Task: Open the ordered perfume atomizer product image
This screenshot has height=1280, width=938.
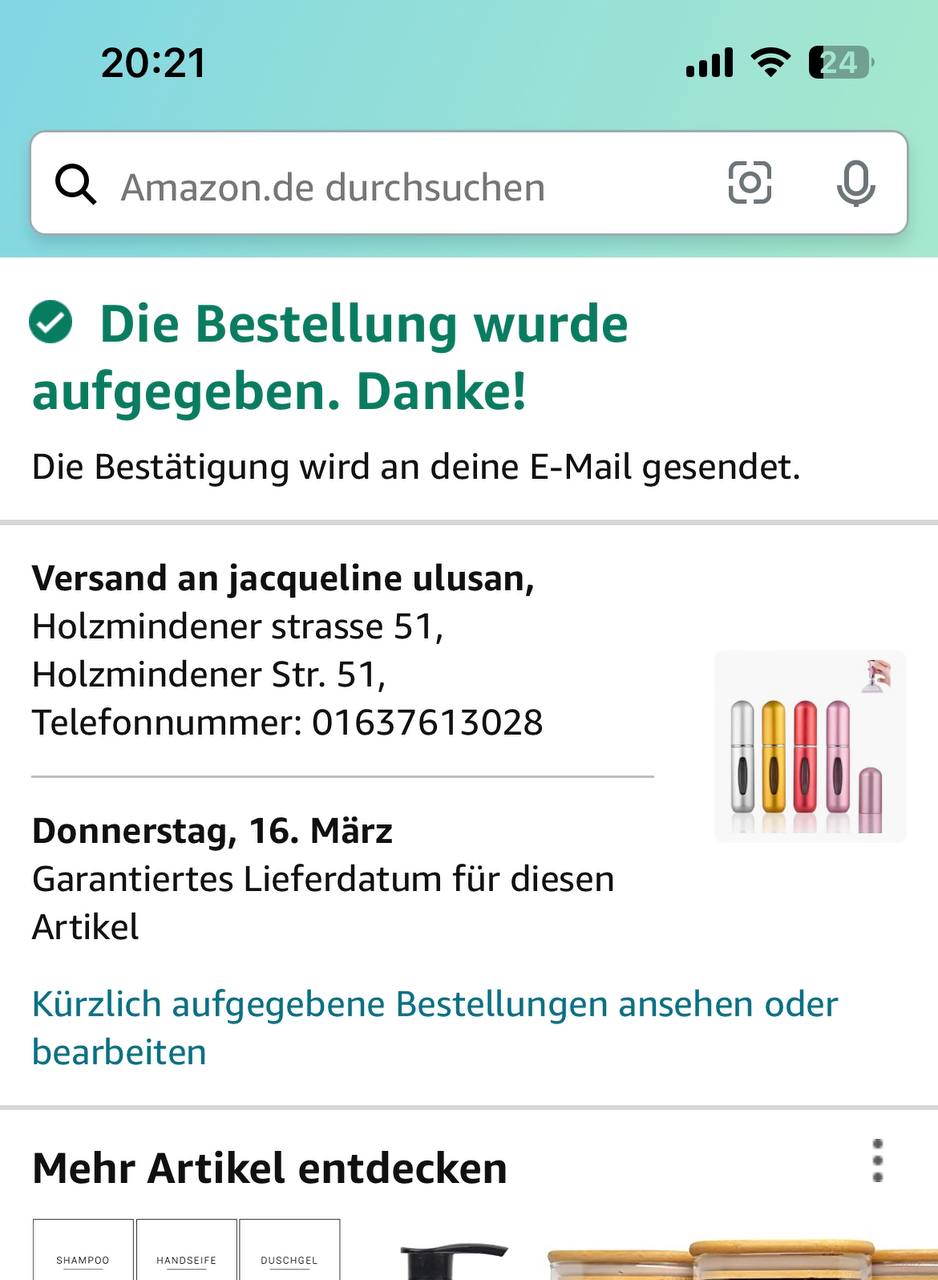Action: tap(809, 746)
